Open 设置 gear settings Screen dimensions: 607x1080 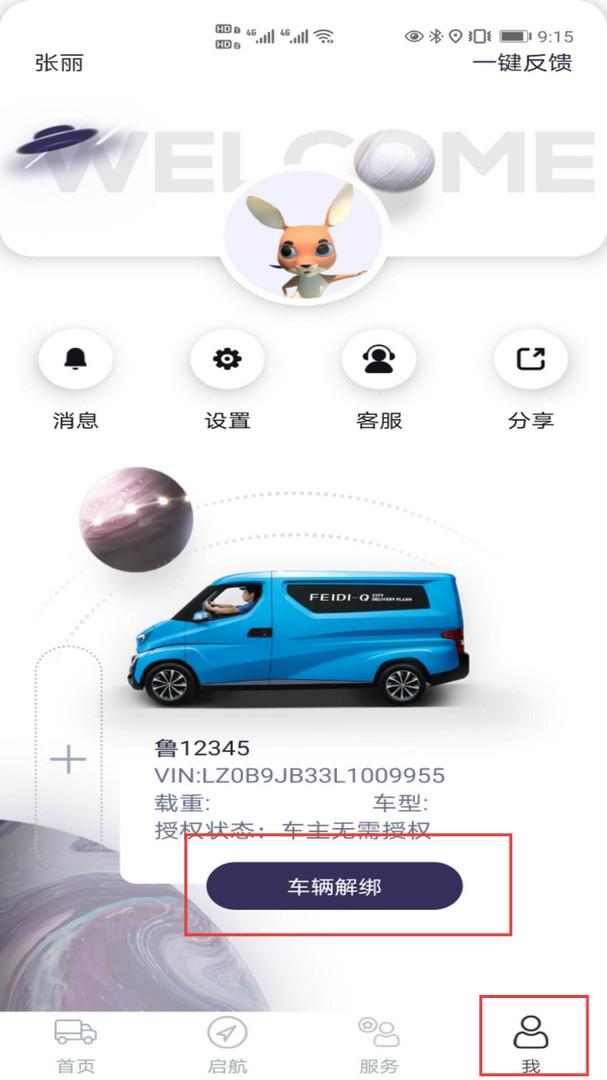(227, 360)
